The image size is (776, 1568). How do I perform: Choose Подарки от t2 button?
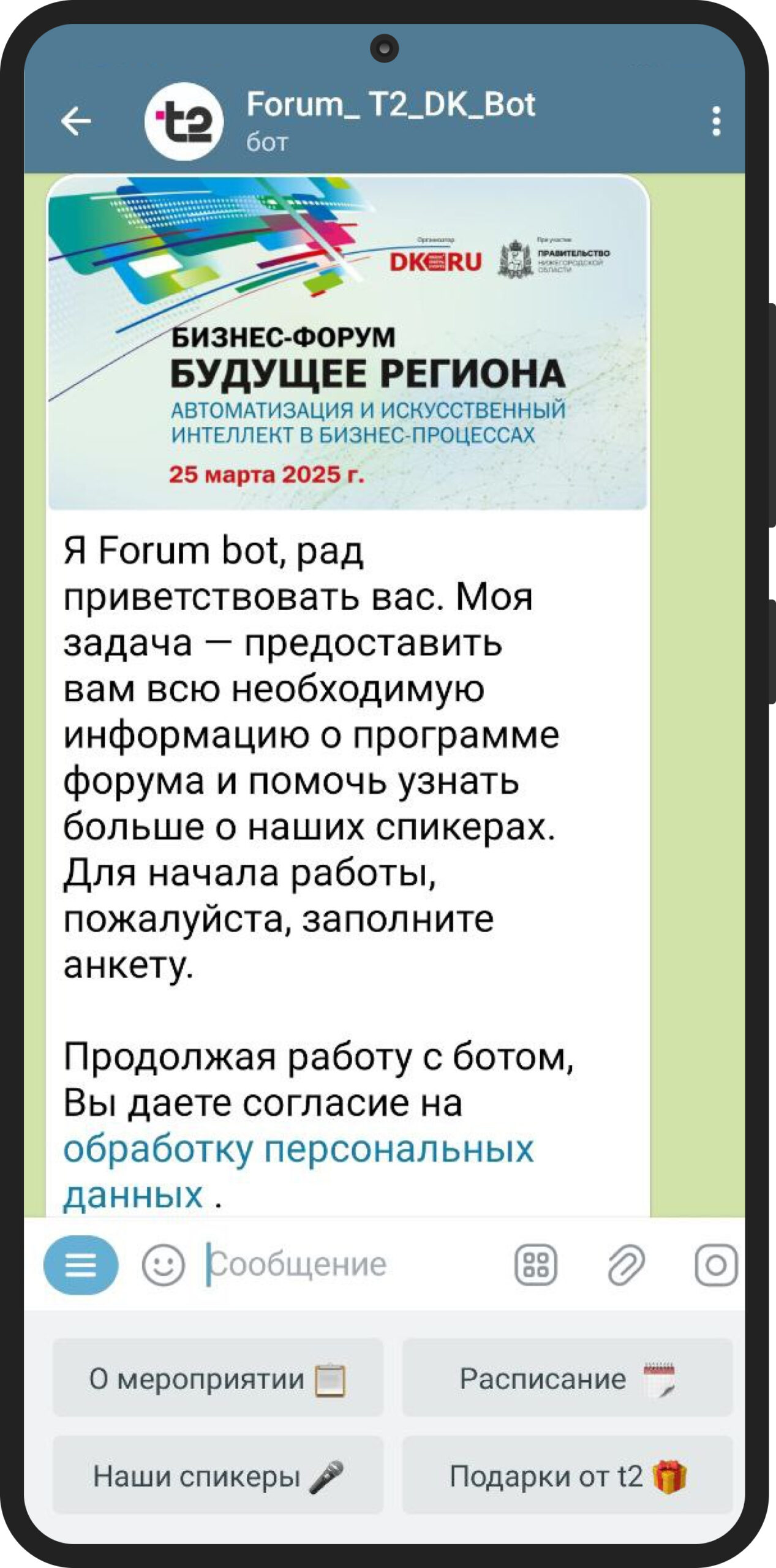567,1476
